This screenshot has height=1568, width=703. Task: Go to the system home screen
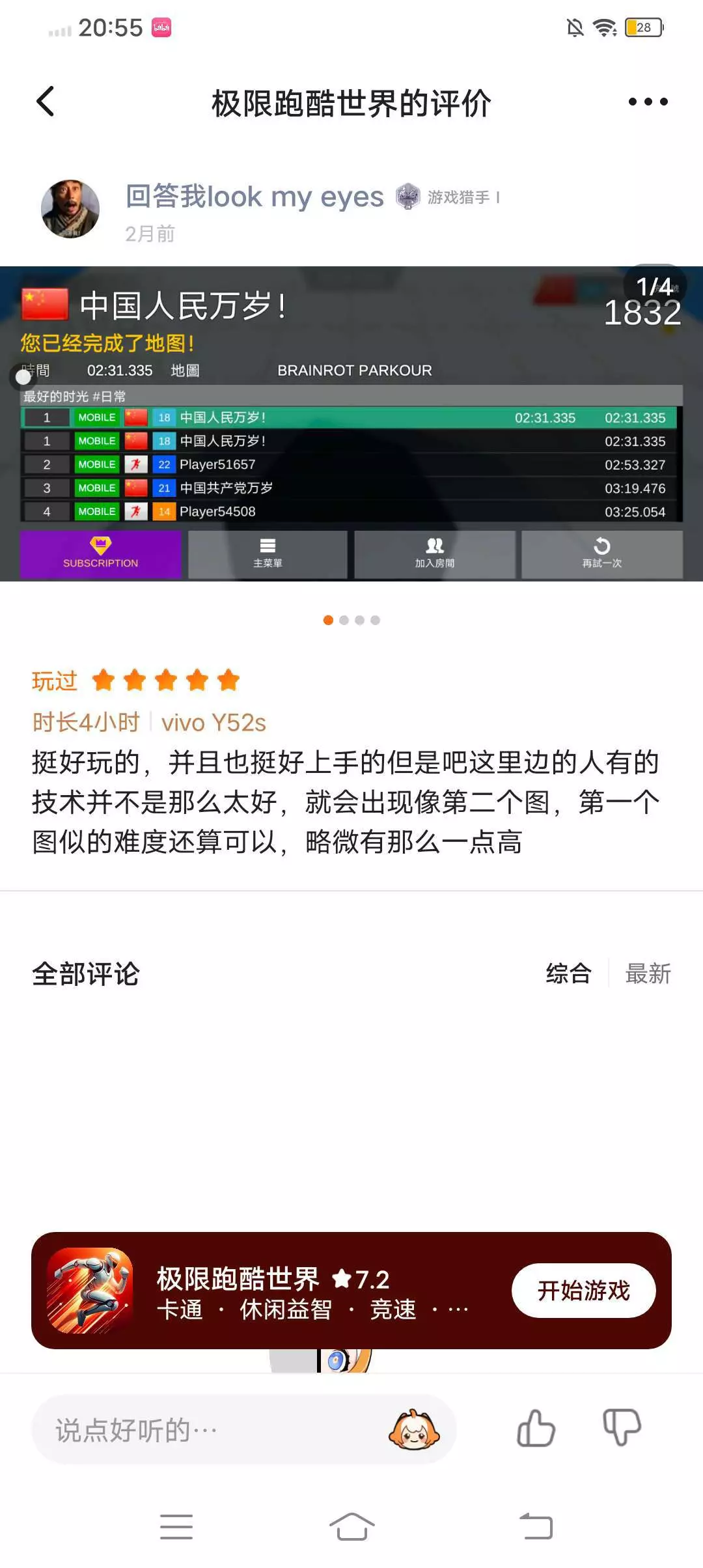(x=351, y=1526)
